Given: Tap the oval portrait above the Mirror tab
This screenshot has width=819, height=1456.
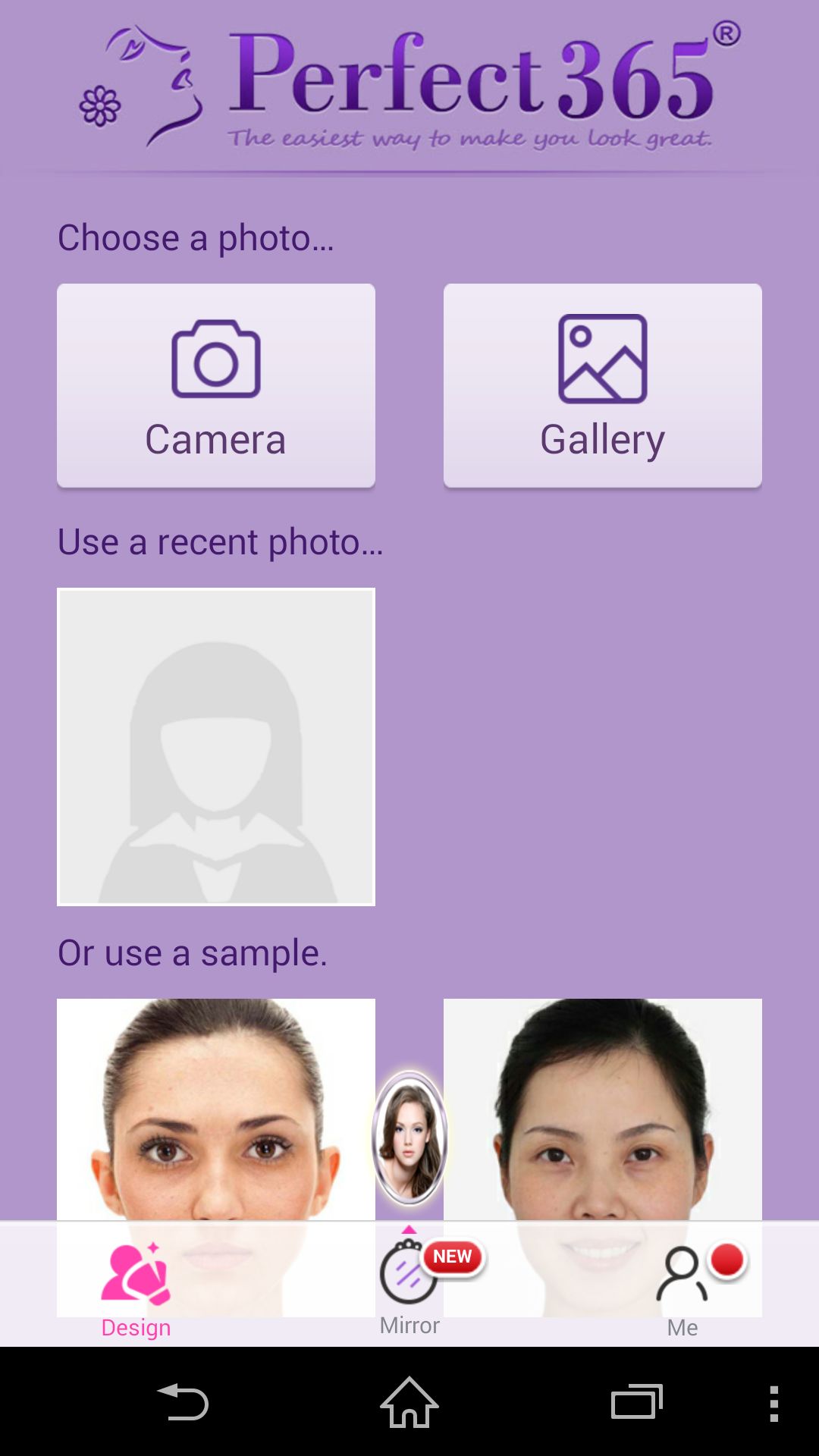Looking at the screenshot, I should 409,1137.
